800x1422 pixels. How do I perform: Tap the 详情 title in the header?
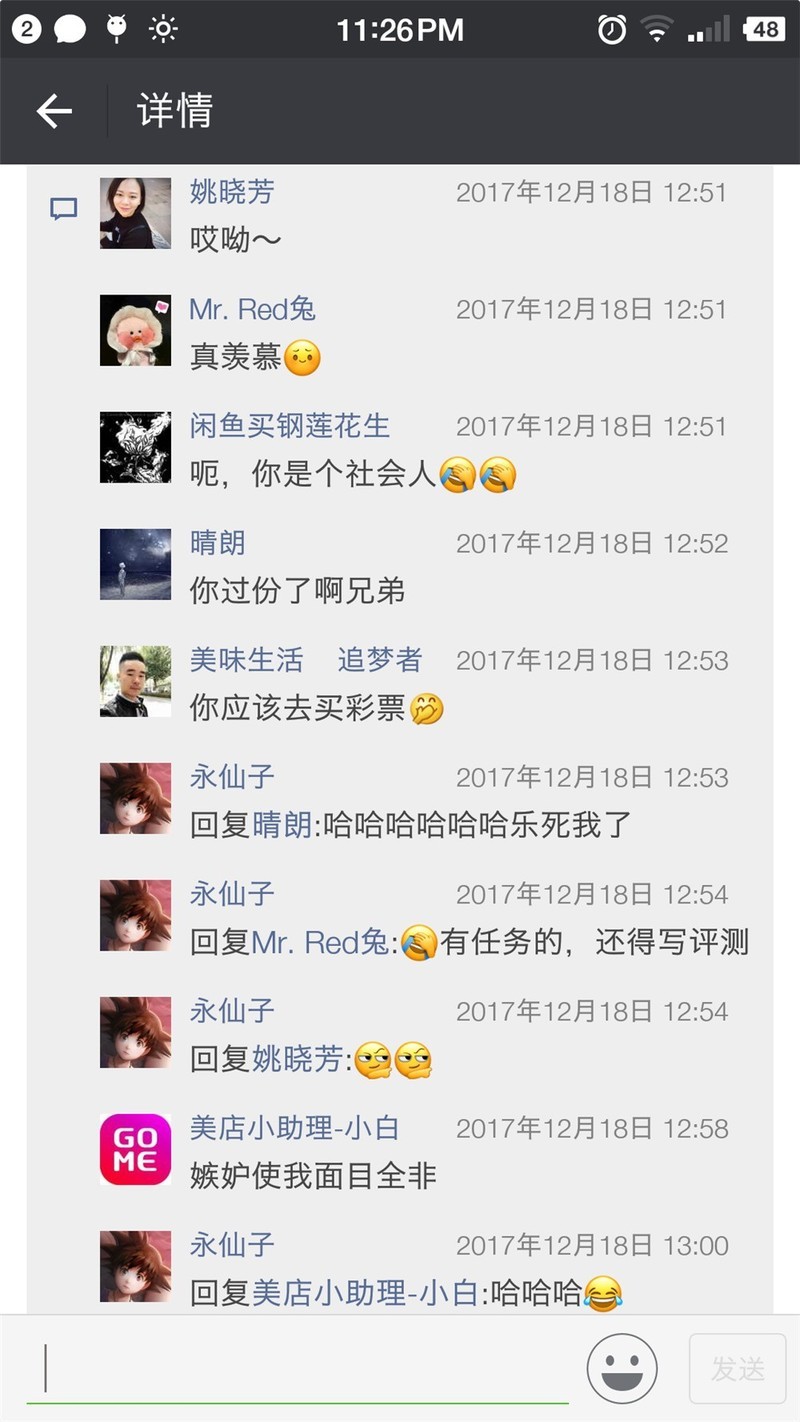click(x=171, y=110)
